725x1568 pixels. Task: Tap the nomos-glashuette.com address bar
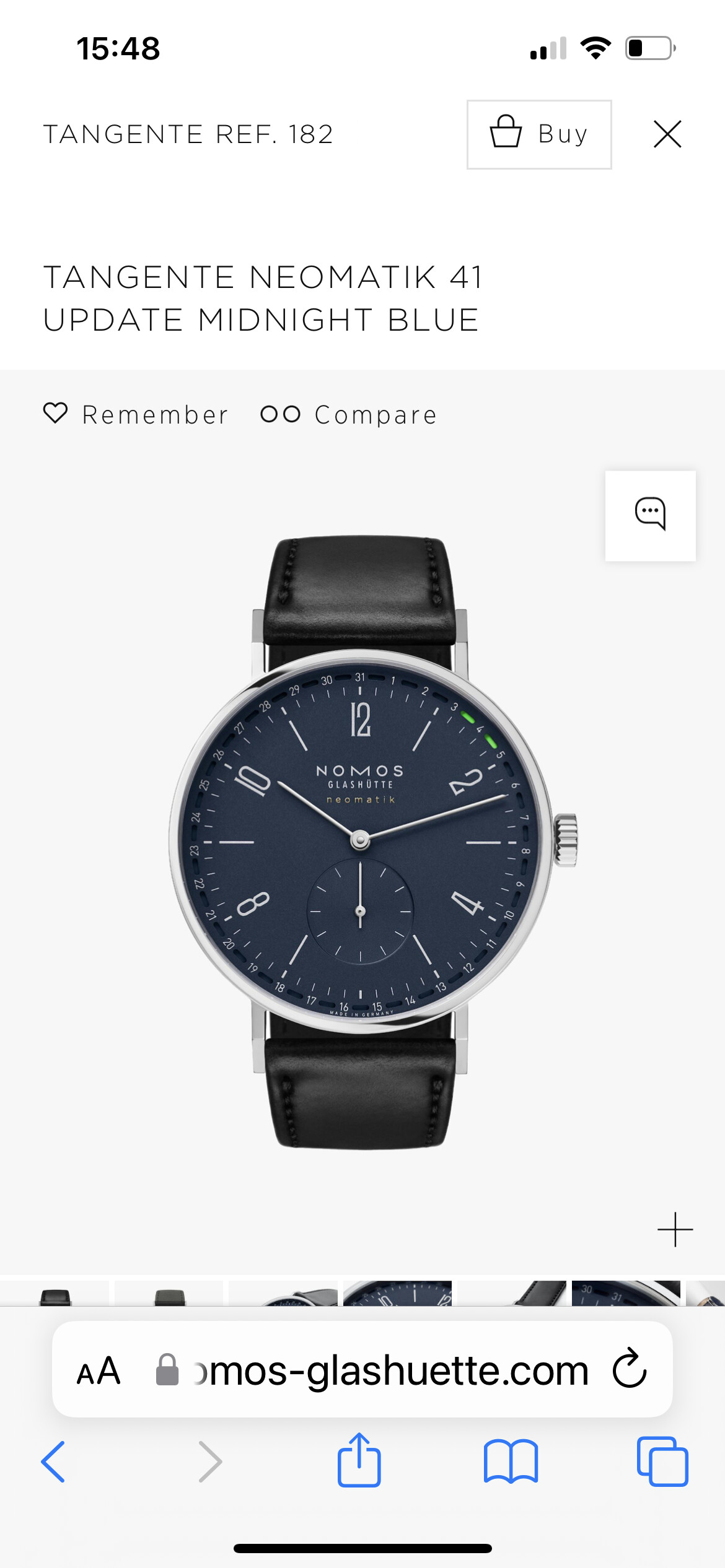pyautogui.click(x=372, y=1370)
